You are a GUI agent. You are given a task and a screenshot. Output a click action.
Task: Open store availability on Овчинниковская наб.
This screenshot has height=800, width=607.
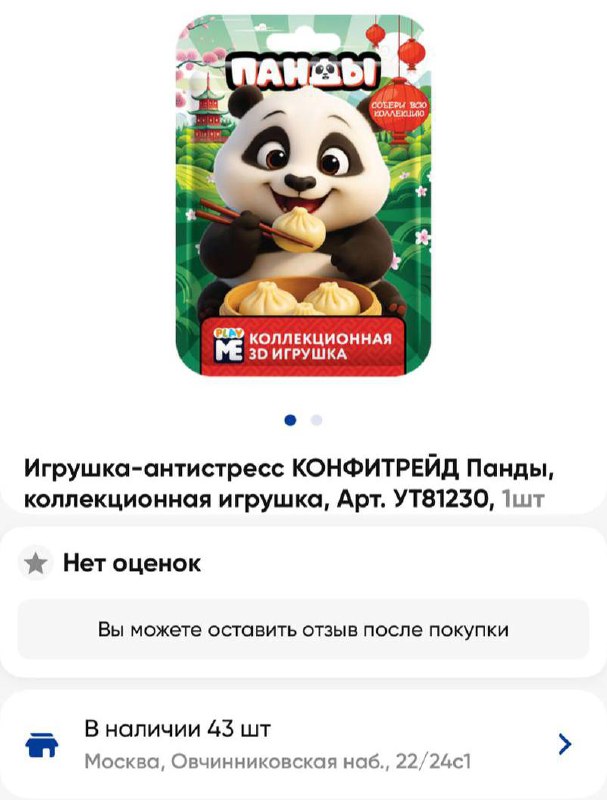click(x=303, y=744)
